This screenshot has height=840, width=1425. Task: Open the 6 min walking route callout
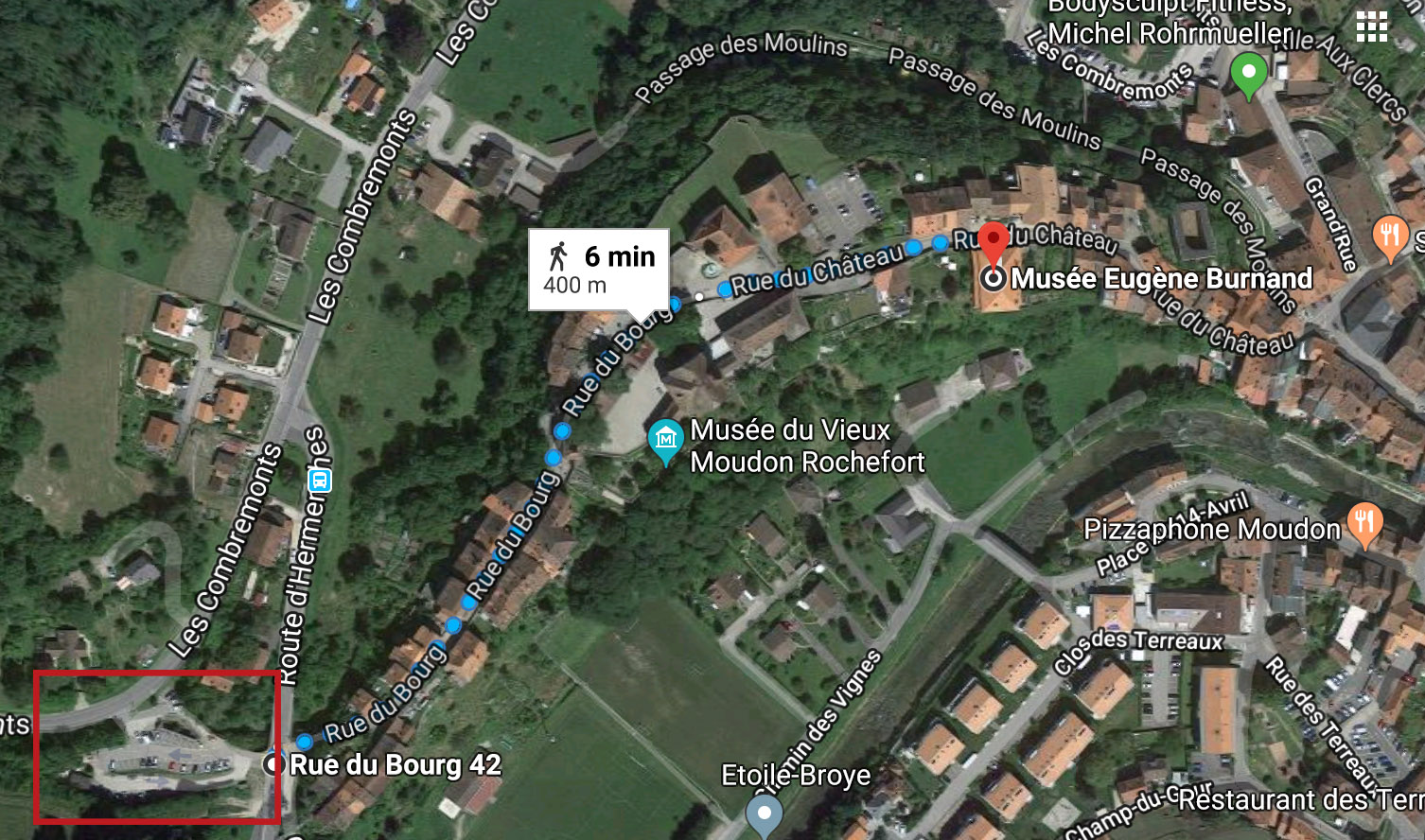(599, 269)
